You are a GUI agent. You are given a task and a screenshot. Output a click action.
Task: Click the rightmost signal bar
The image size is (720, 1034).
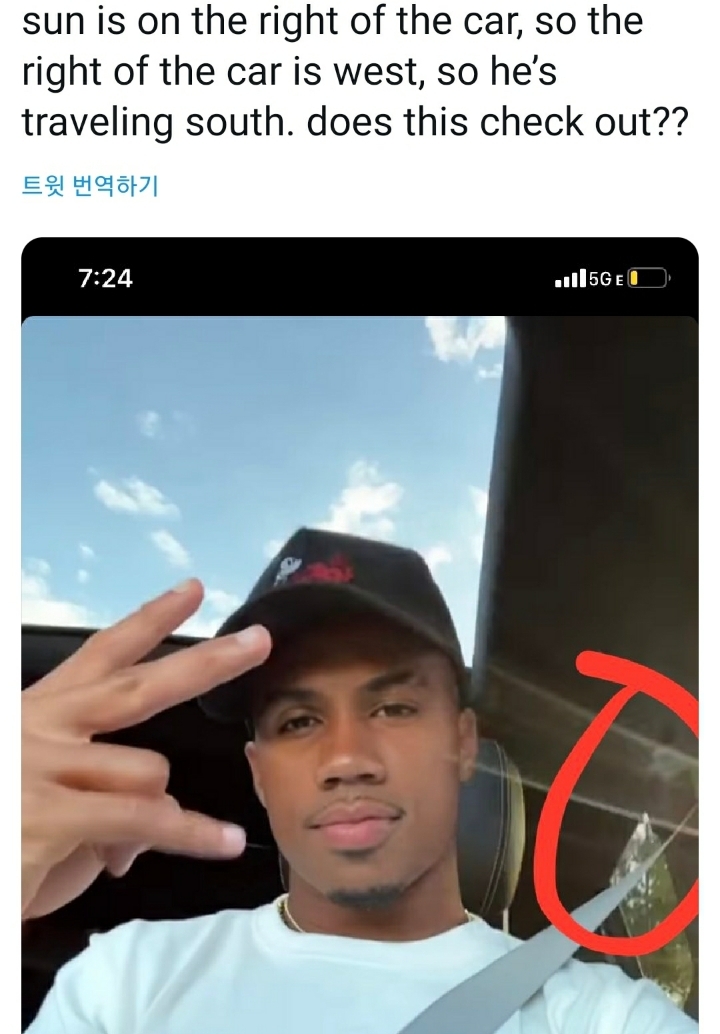pos(584,276)
